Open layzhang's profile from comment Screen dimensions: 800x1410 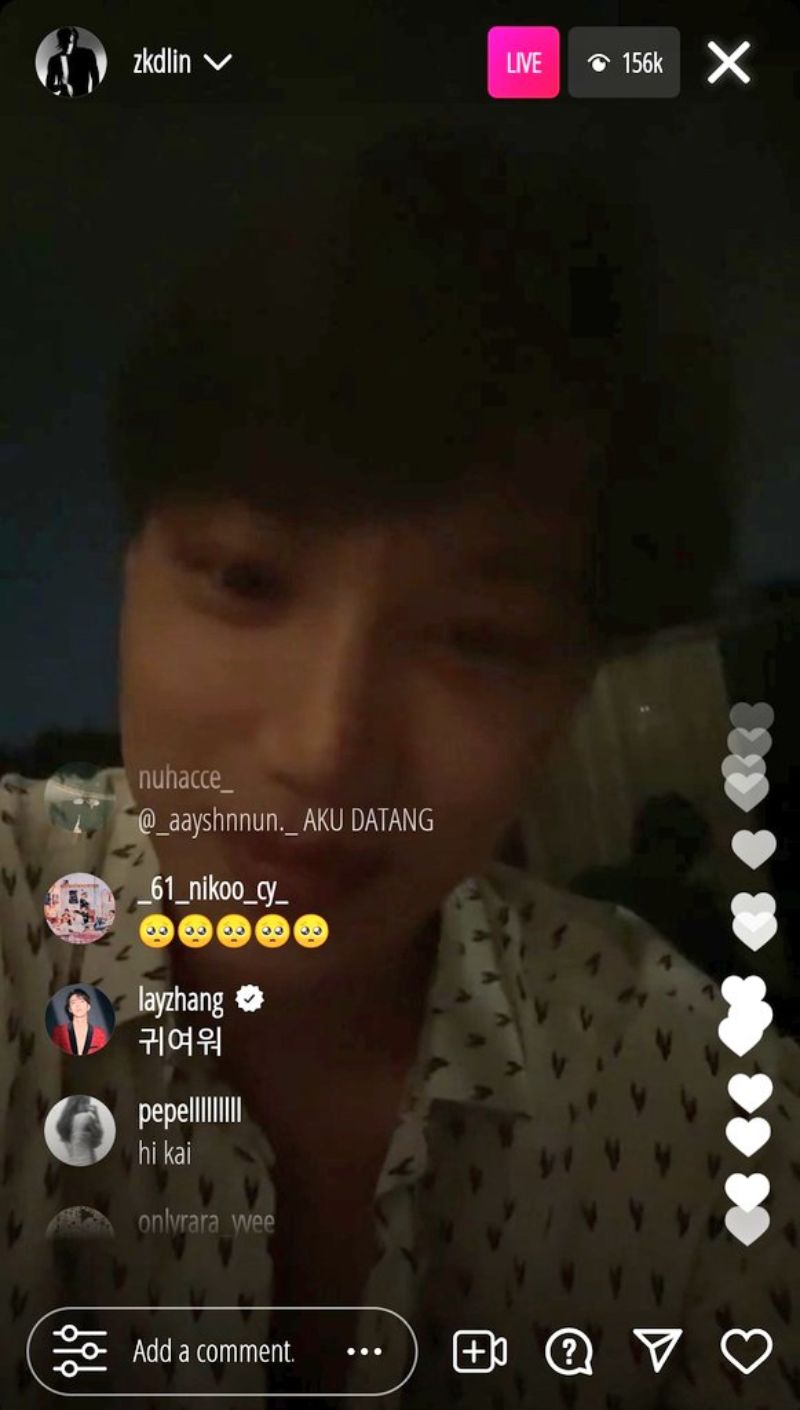tap(80, 1020)
